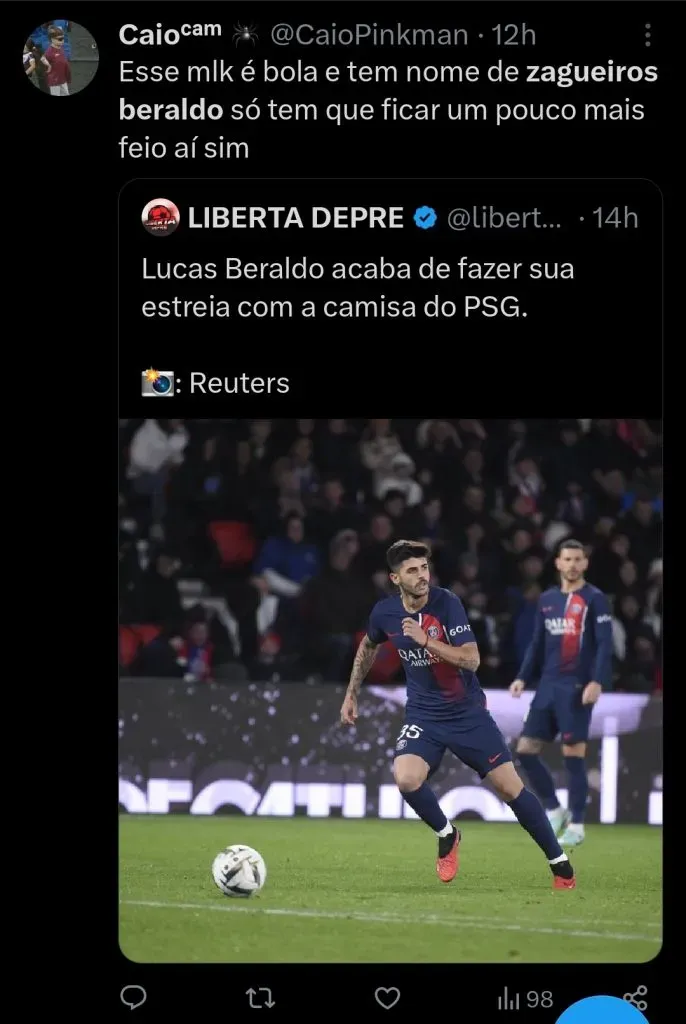Share Caio's tweet
This screenshot has height=1024, width=686.
tap(636, 997)
